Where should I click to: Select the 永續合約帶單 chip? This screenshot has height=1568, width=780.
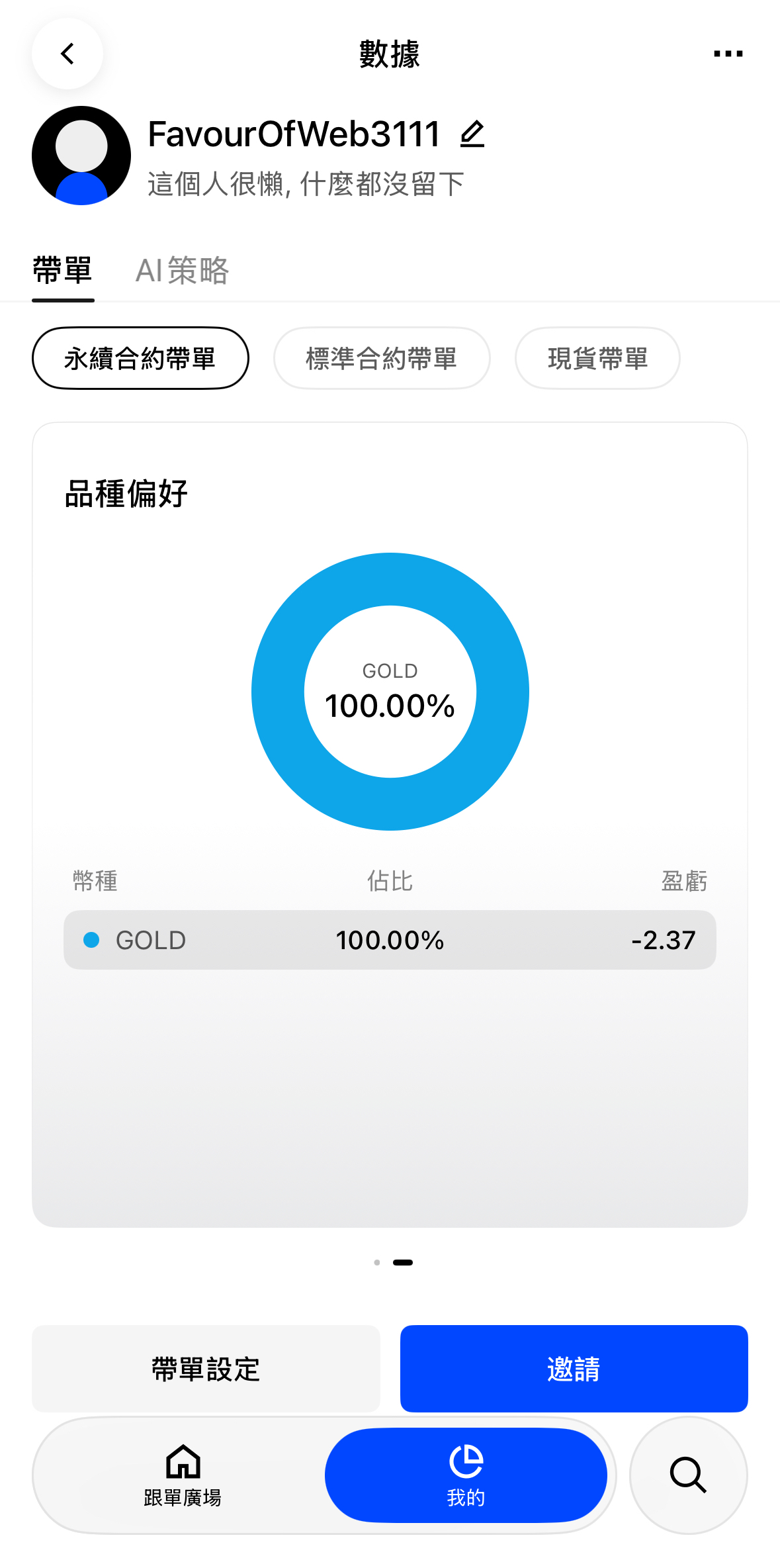click(140, 358)
